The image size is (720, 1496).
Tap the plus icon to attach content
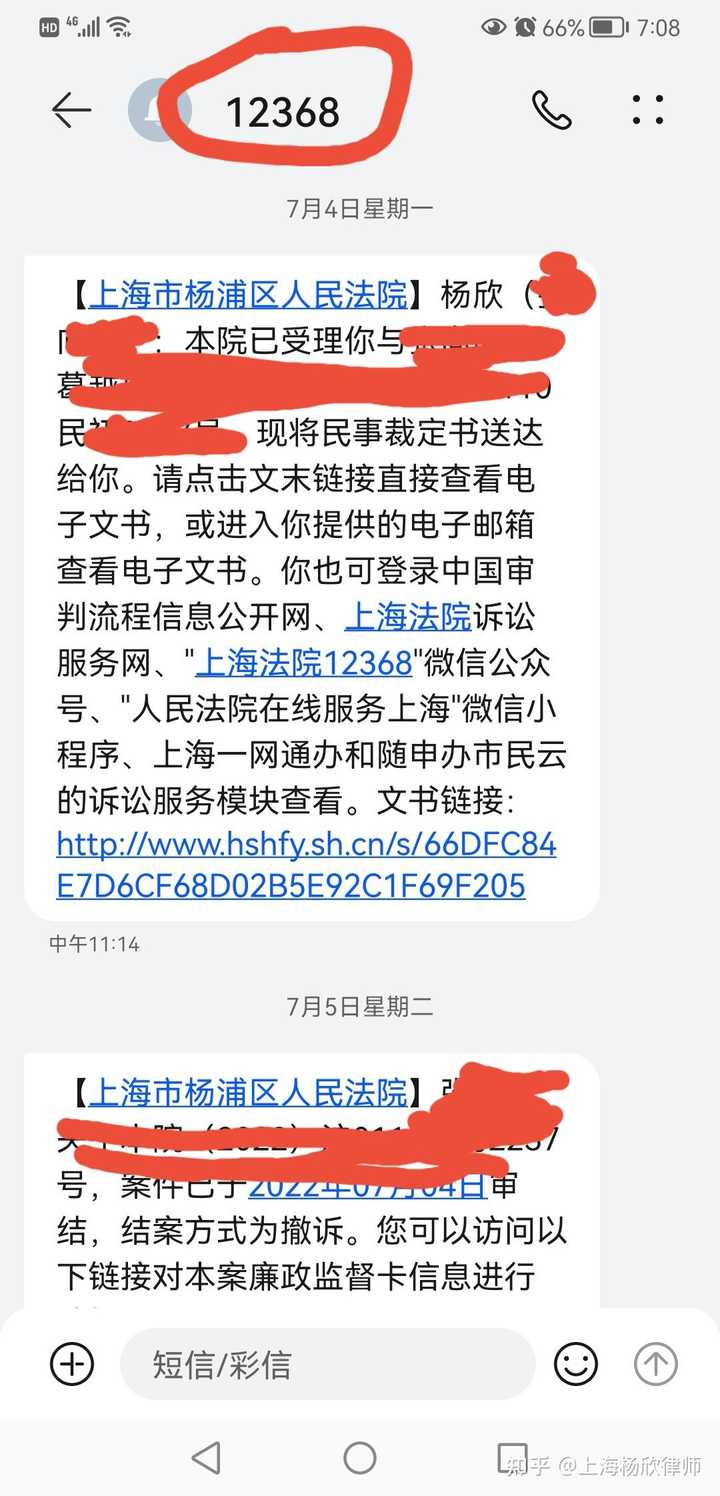[70, 1363]
